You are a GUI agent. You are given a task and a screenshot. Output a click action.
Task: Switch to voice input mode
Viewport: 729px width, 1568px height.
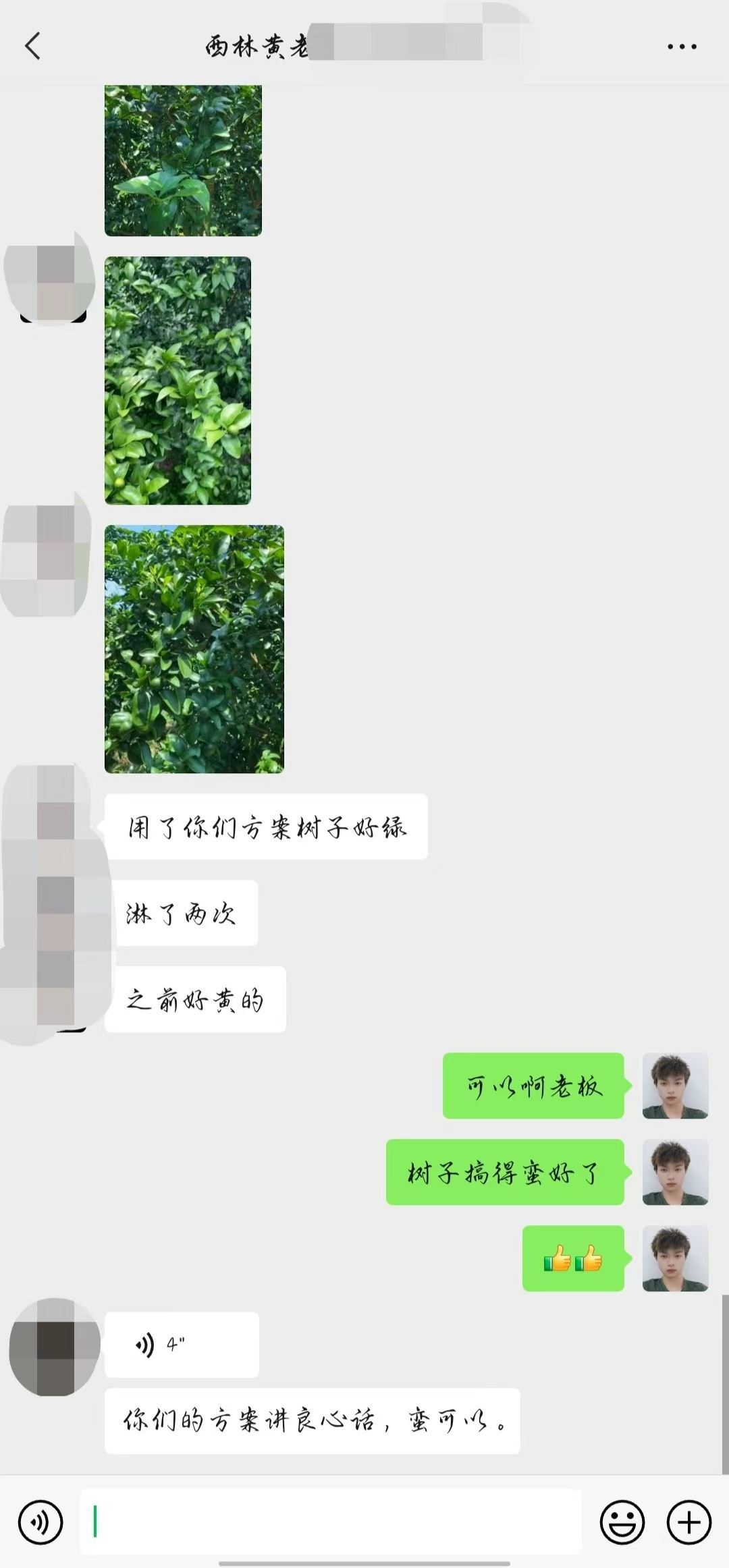tap(40, 1522)
